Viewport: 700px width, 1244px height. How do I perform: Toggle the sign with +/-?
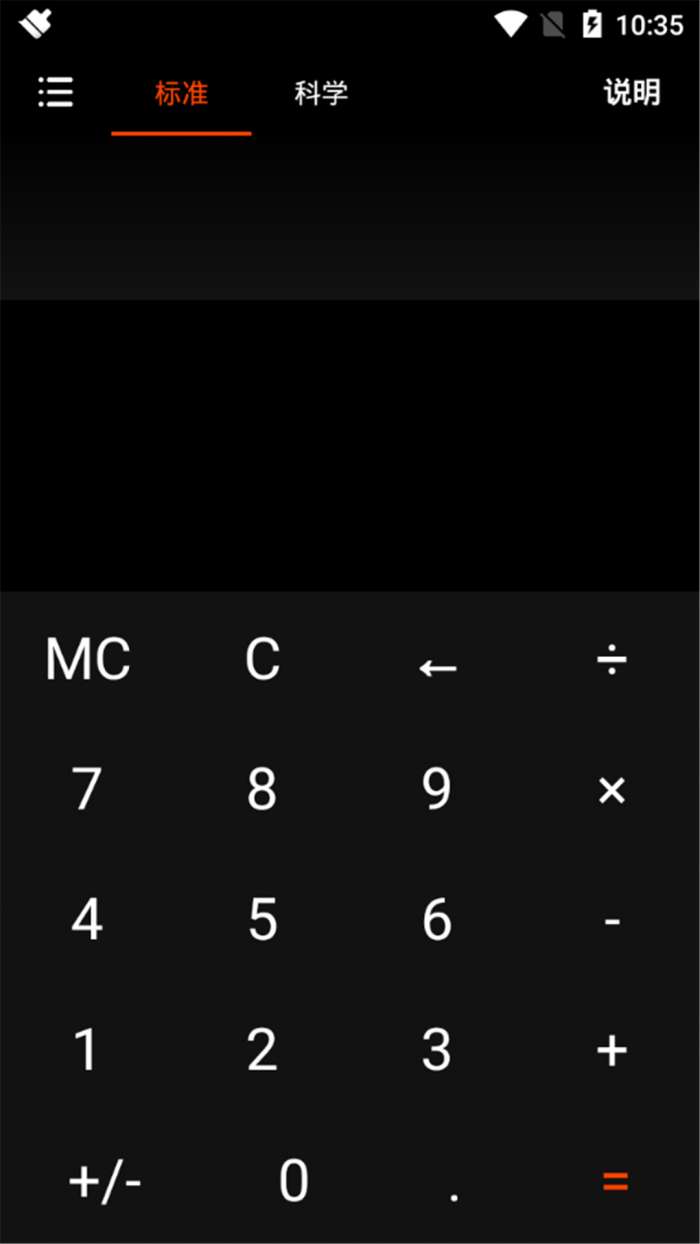tap(105, 1182)
